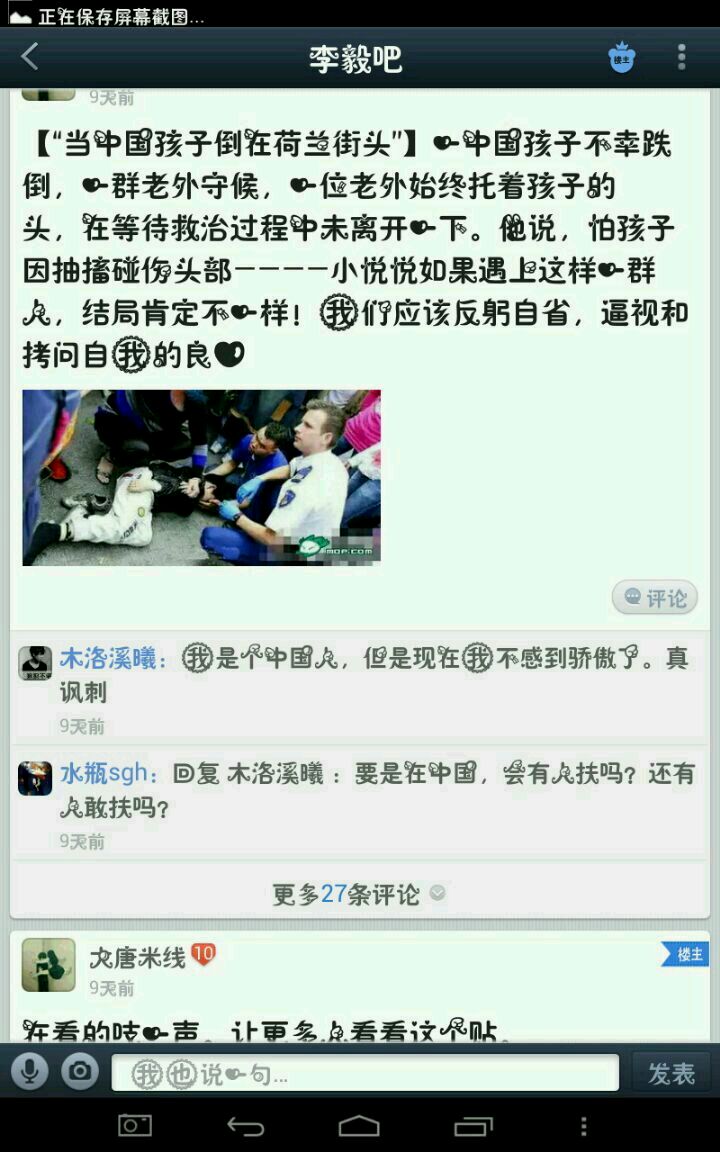The width and height of the screenshot is (720, 1152).
Task: Tap the microphone voice input icon
Action: tap(30, 1073)
